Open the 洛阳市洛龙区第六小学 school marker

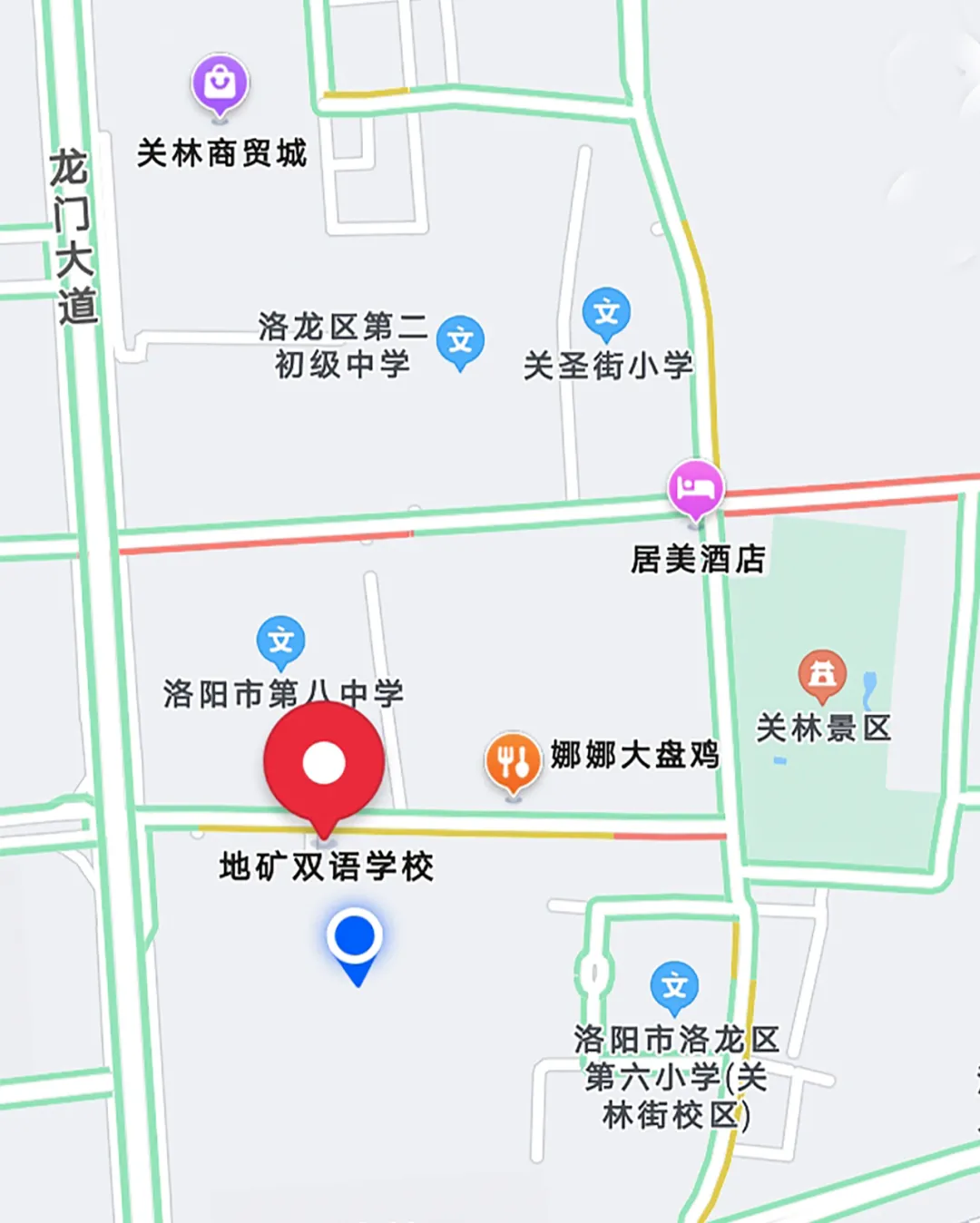click(674, 986)
